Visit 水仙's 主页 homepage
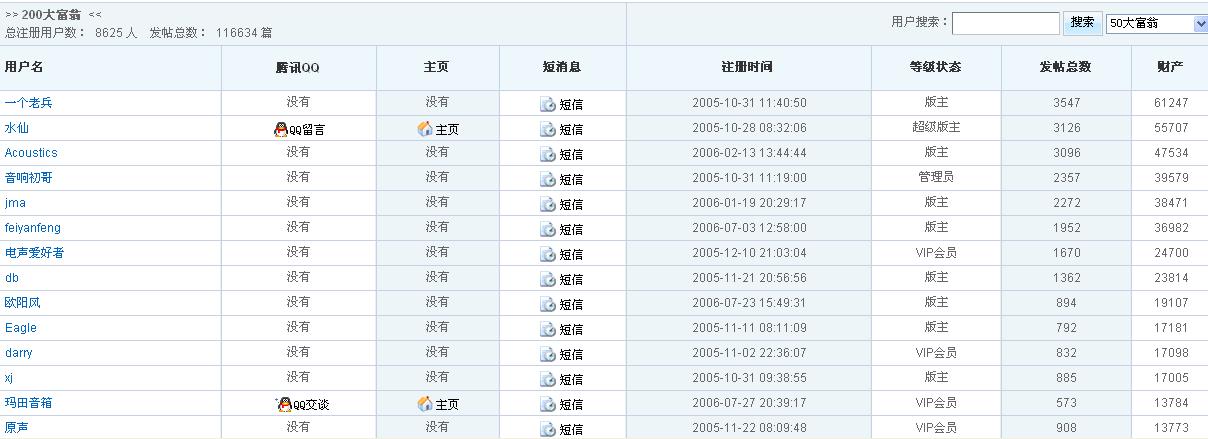 coord(438,129)
